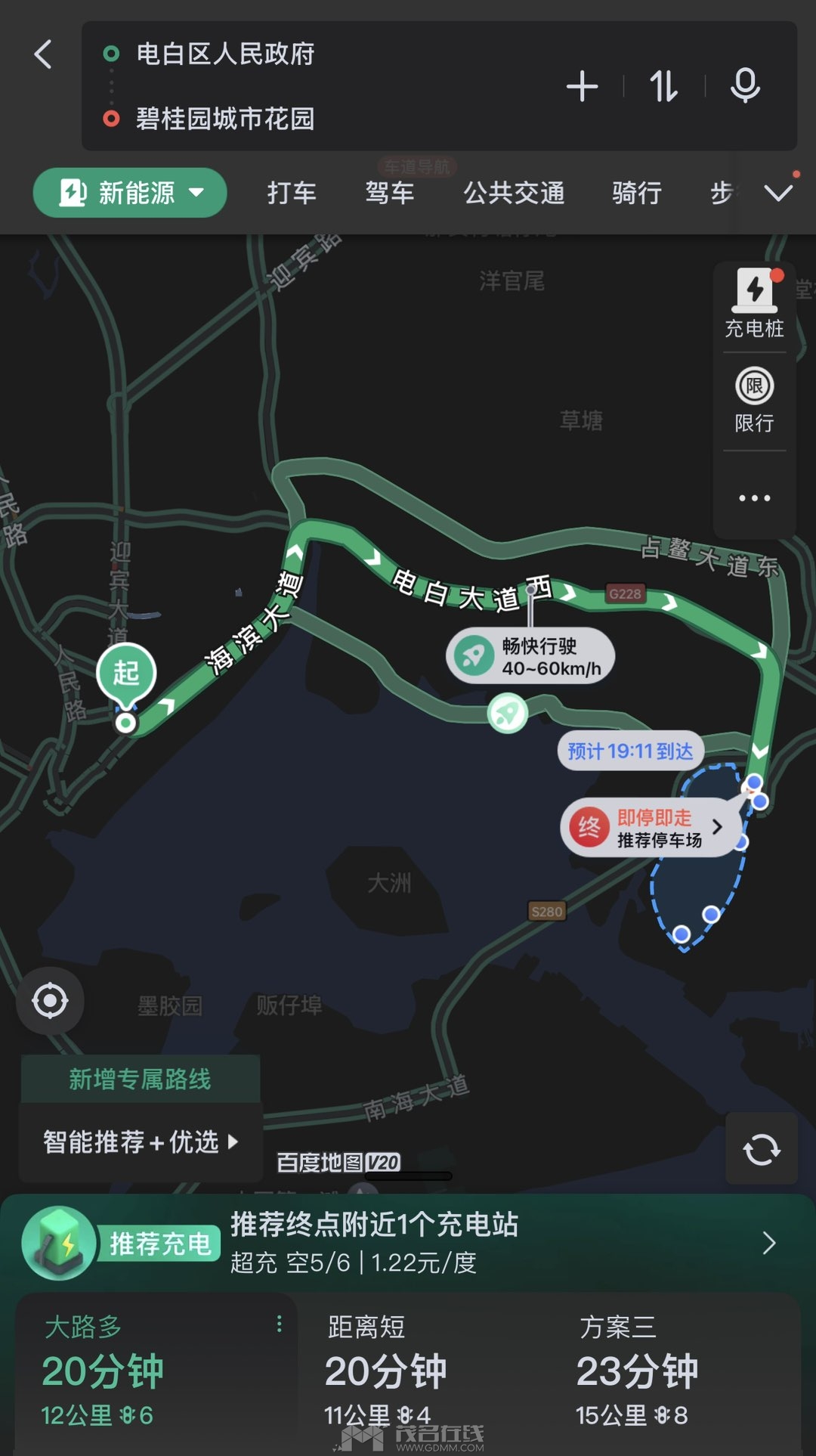816x1456 pixels.
Task: Go back from route planning
Action: pos(43,54)
